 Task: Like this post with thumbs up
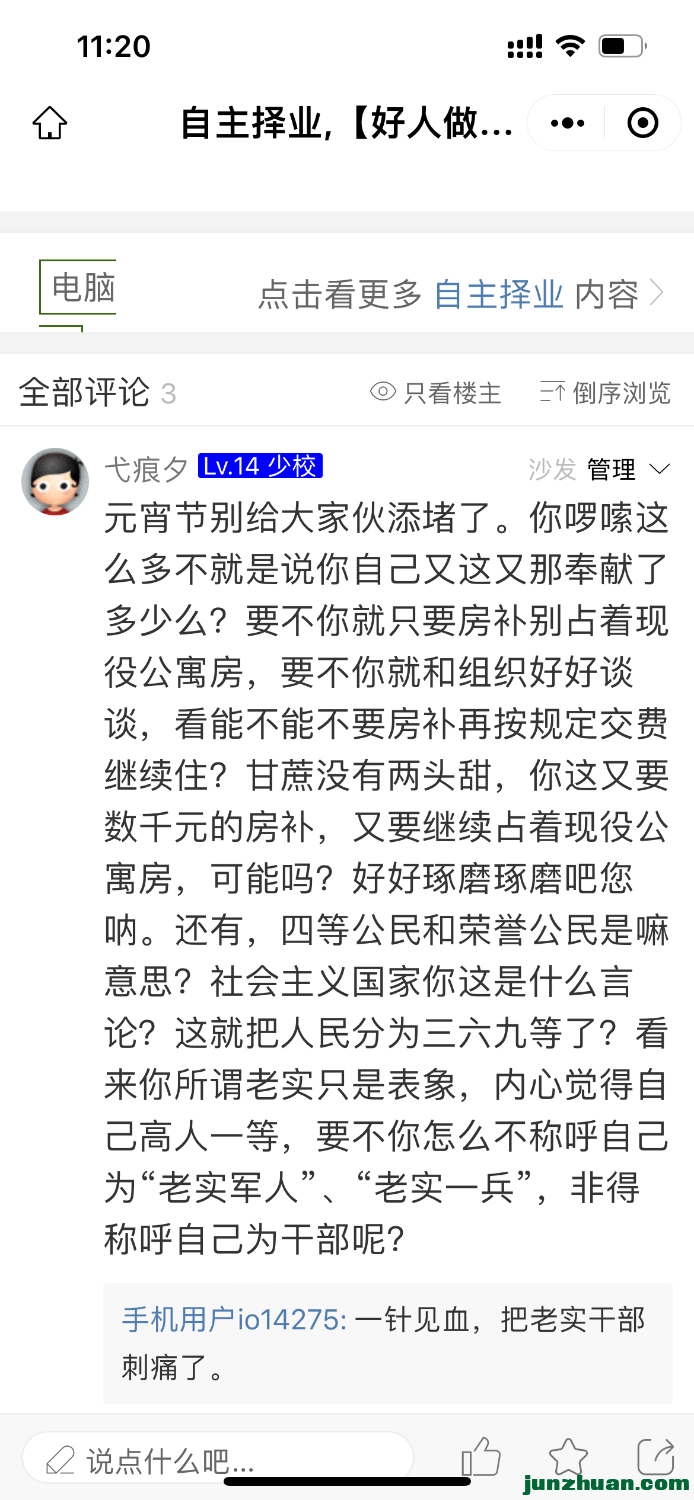pyautogui.click(x=481, y=1457)
